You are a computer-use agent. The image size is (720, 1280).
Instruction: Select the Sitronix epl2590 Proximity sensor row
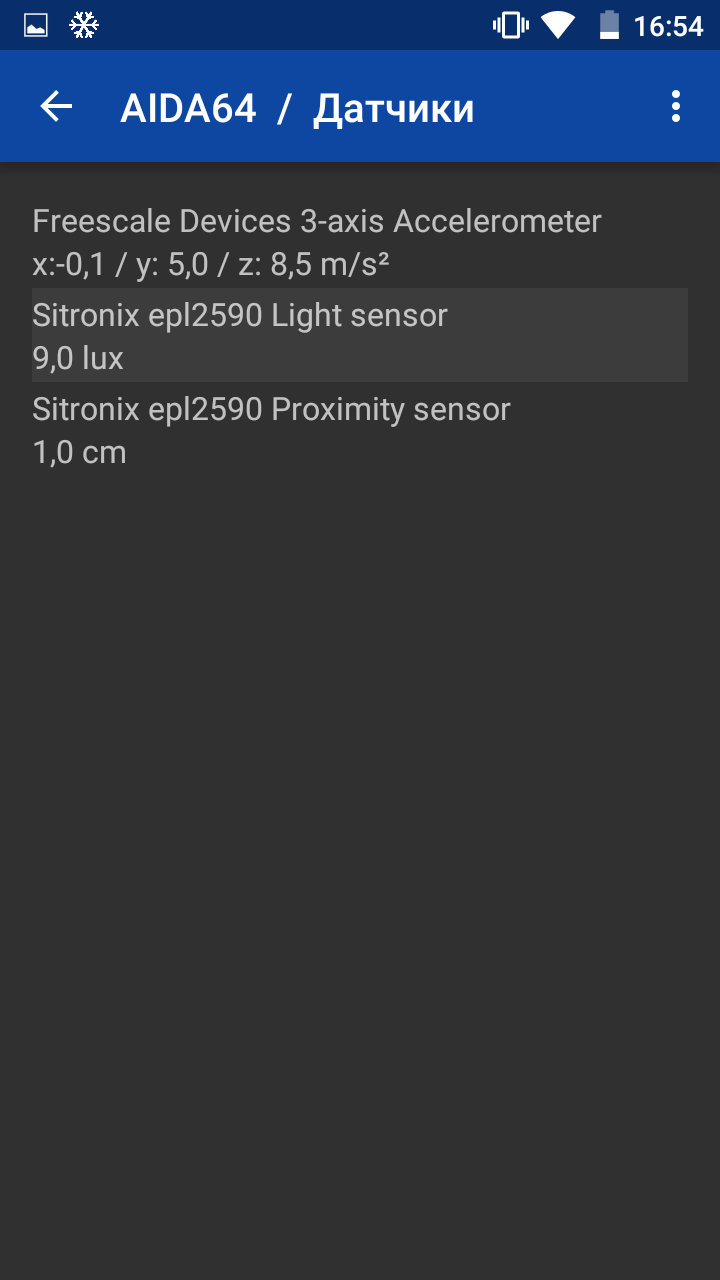pyautogui.click(x=359, y=429)
